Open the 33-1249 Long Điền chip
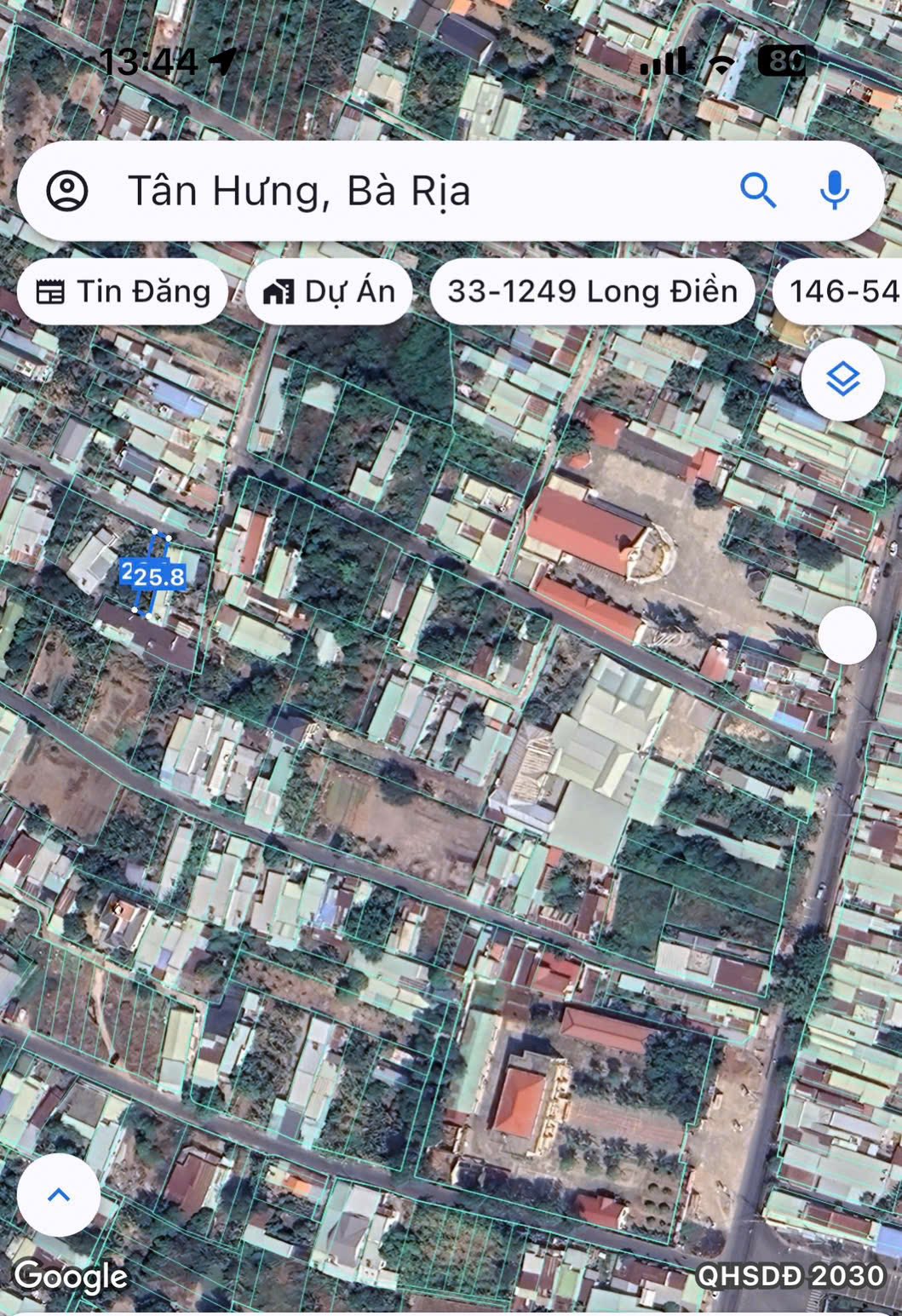Viewport: 902px width, 1316px height. 593,292
